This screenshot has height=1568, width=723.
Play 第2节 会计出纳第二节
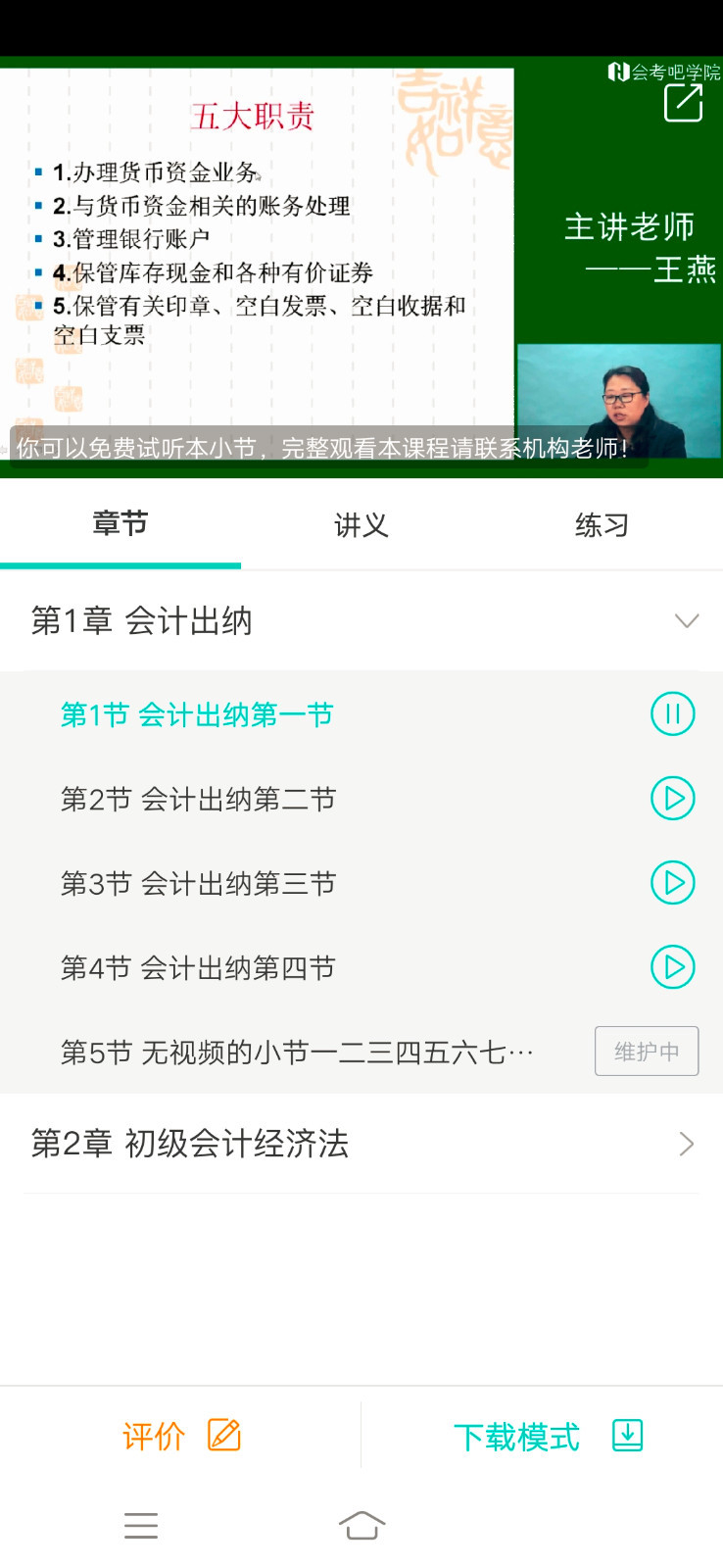672,798
